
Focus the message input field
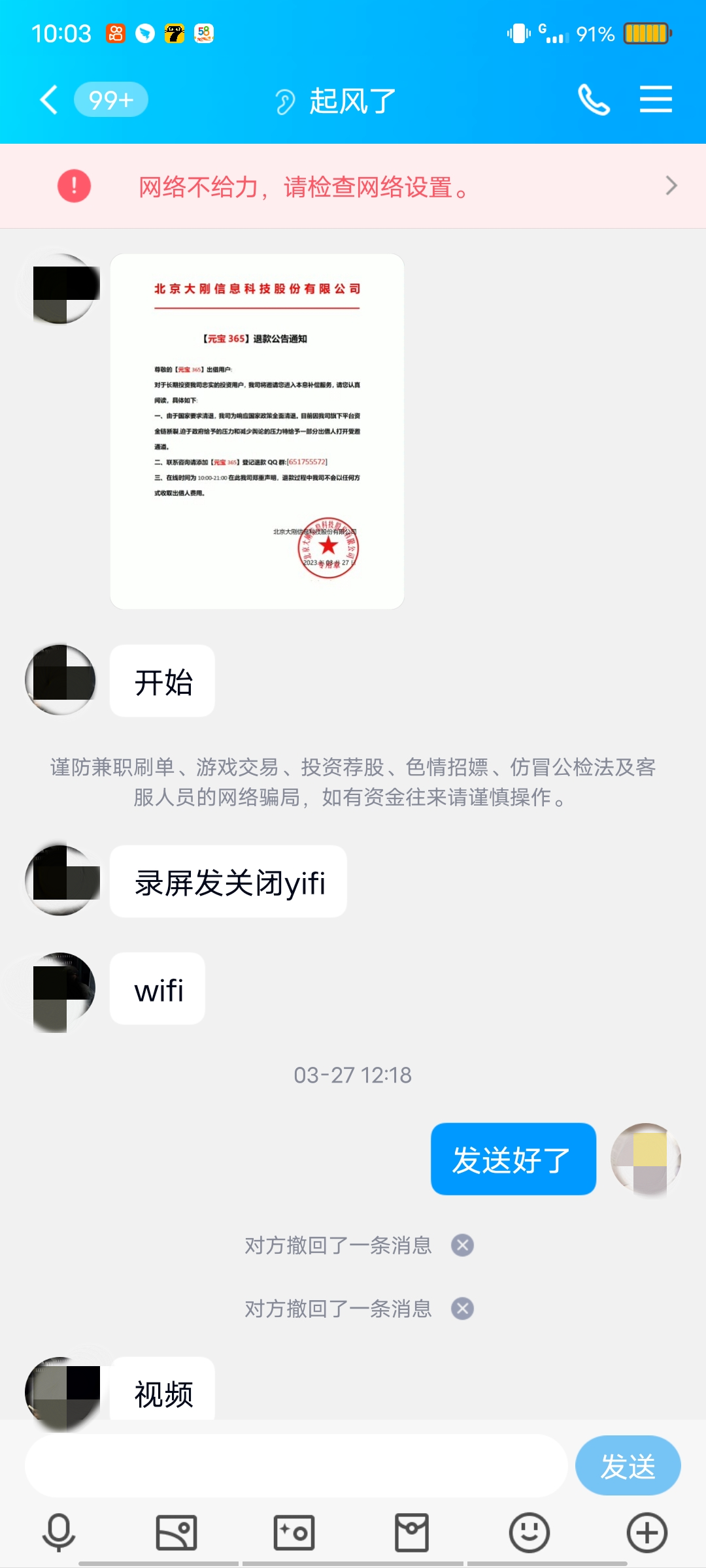coord(295,1465)
